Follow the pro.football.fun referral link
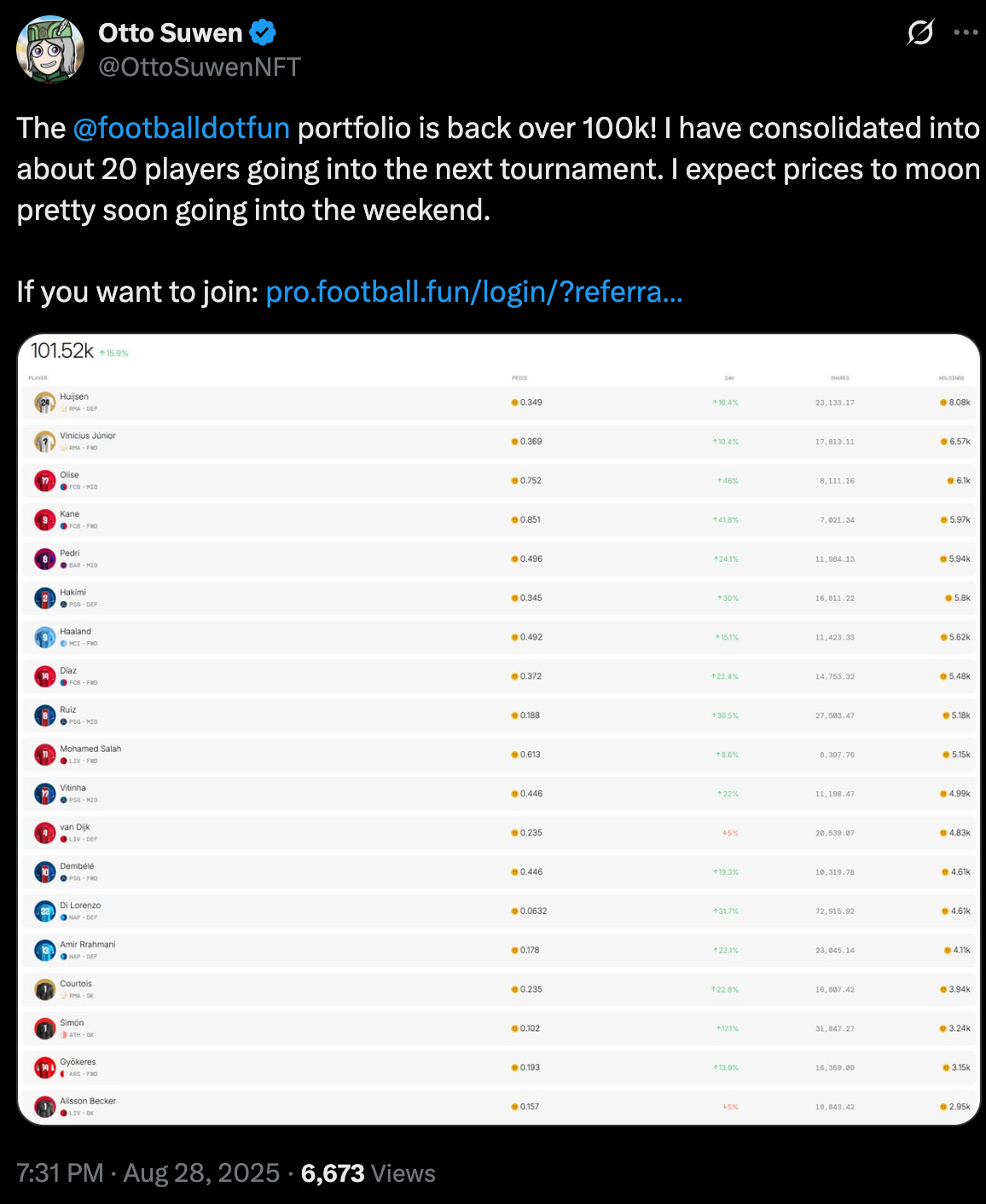This screenshot has height=1204, width=986. 473,292
